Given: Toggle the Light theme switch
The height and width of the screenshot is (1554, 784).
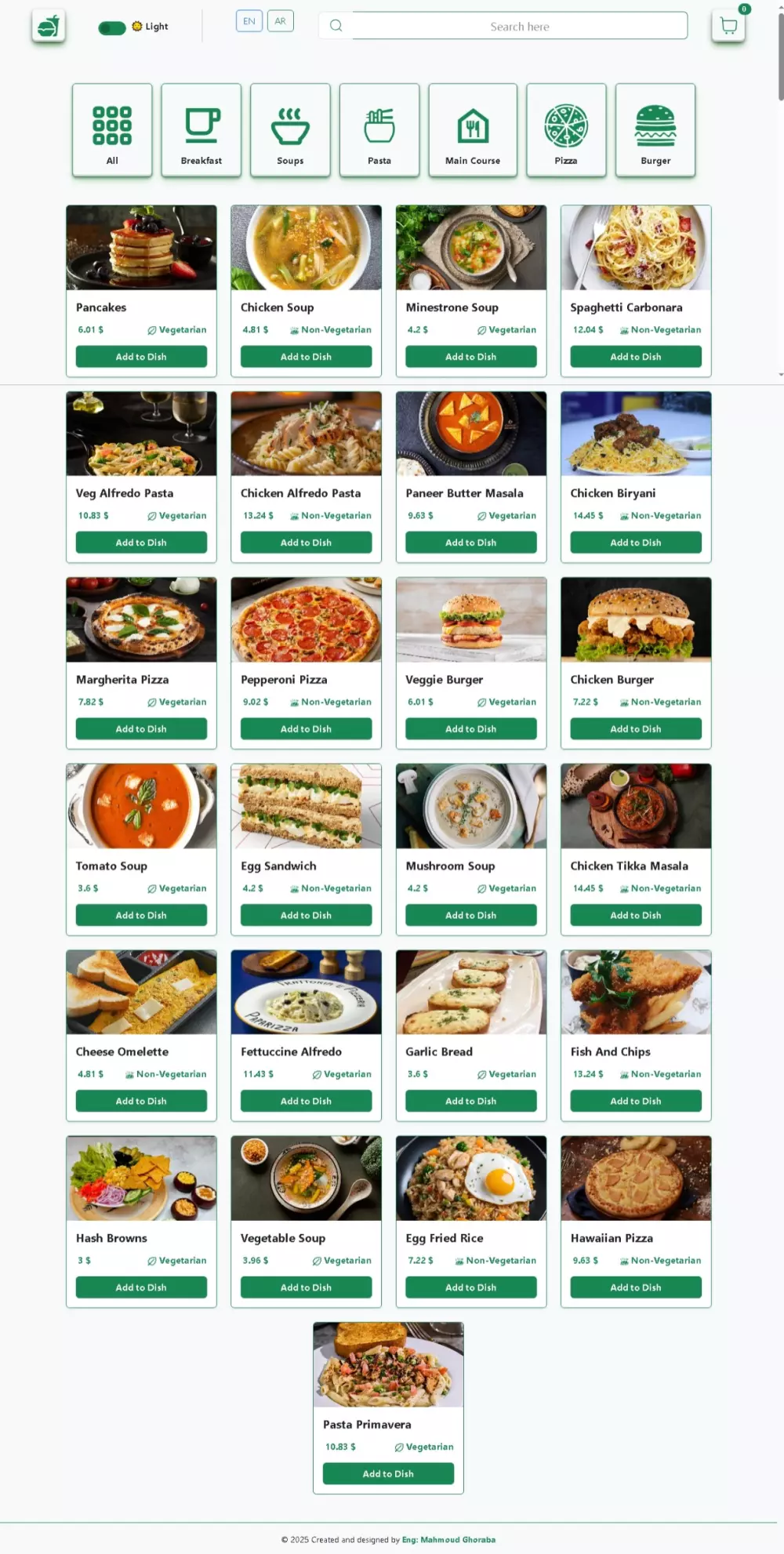Looking at the screenshot, I should pos(112,27).
